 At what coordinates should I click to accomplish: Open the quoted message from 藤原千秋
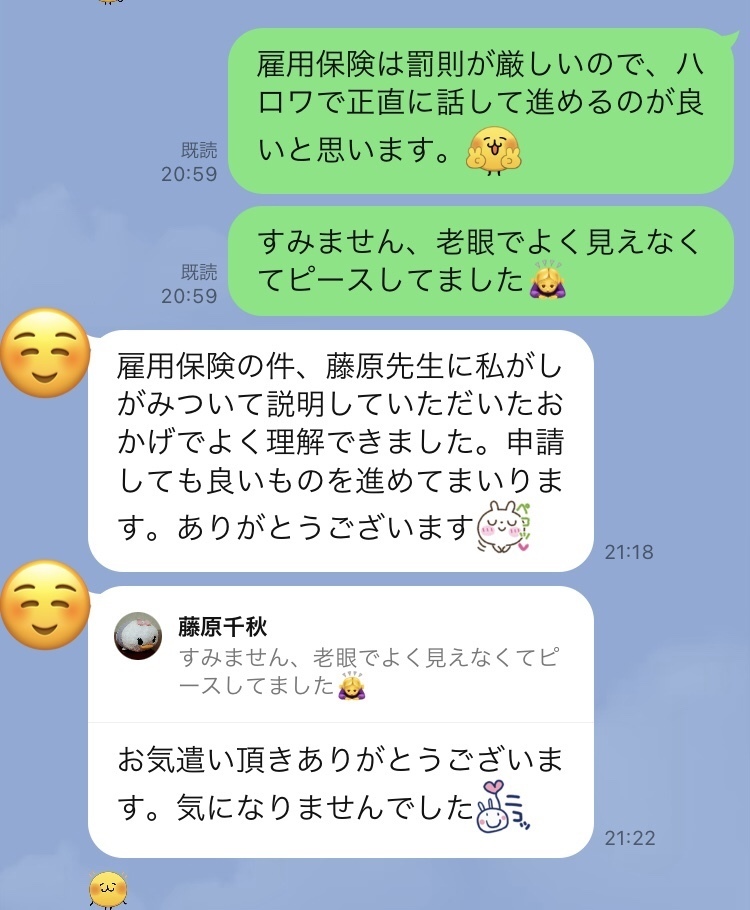340,657
